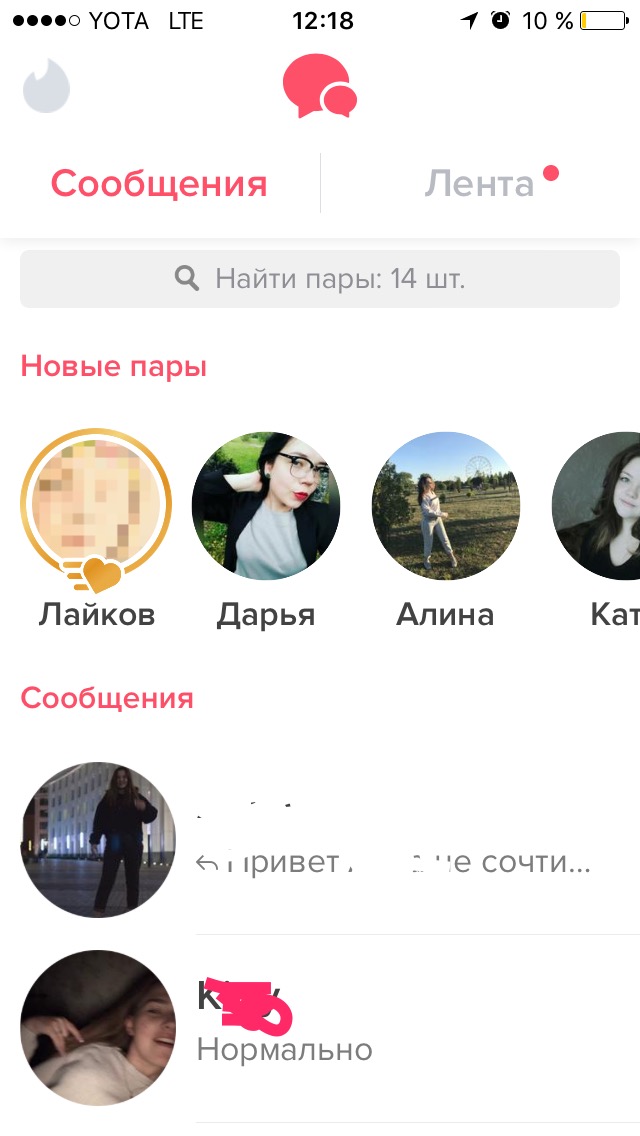Tap the pink chat bubbles icon
This screenshot has width=640, height=1136.
(320, 85)
